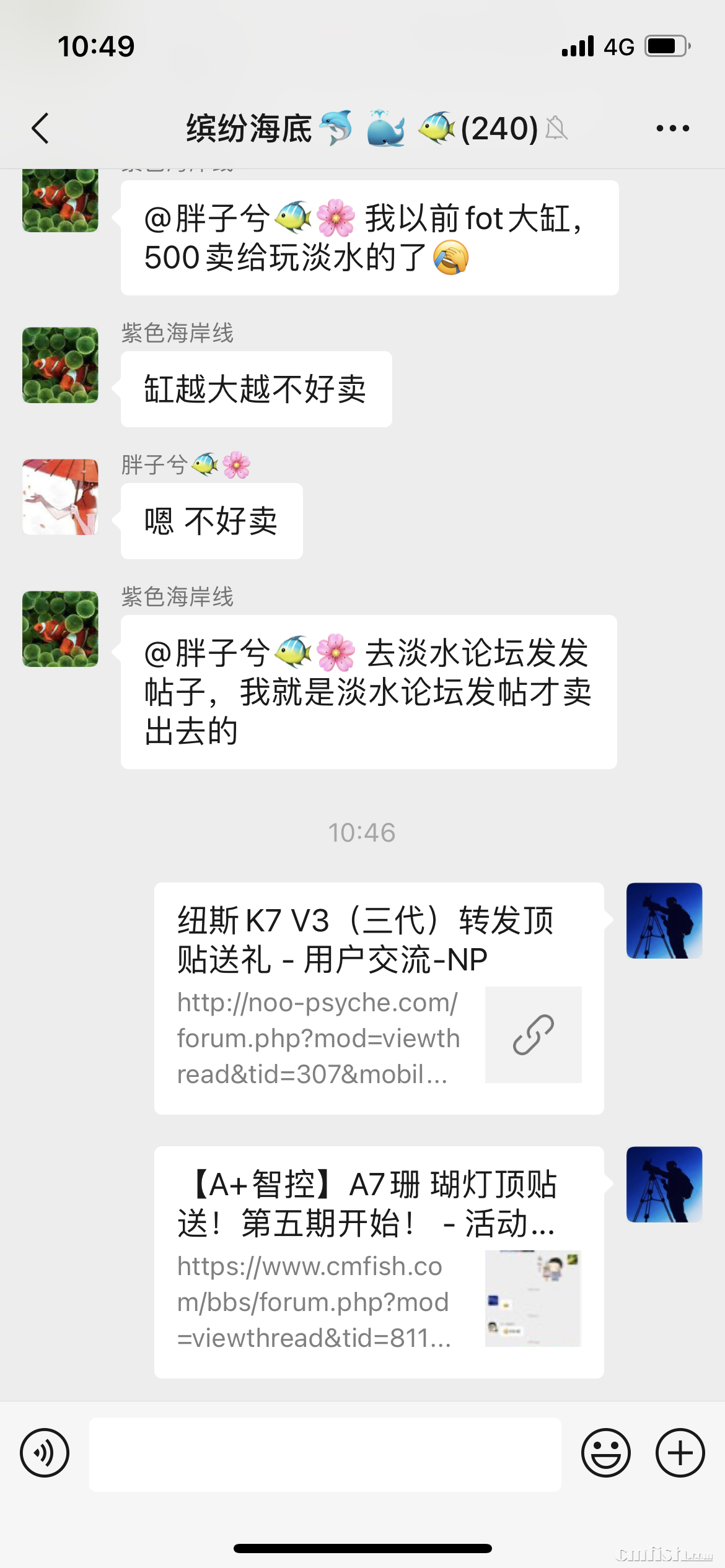725x1568 pixels.
Task: Tap the muted notifications bell beside group name
Action: (556, 128)
